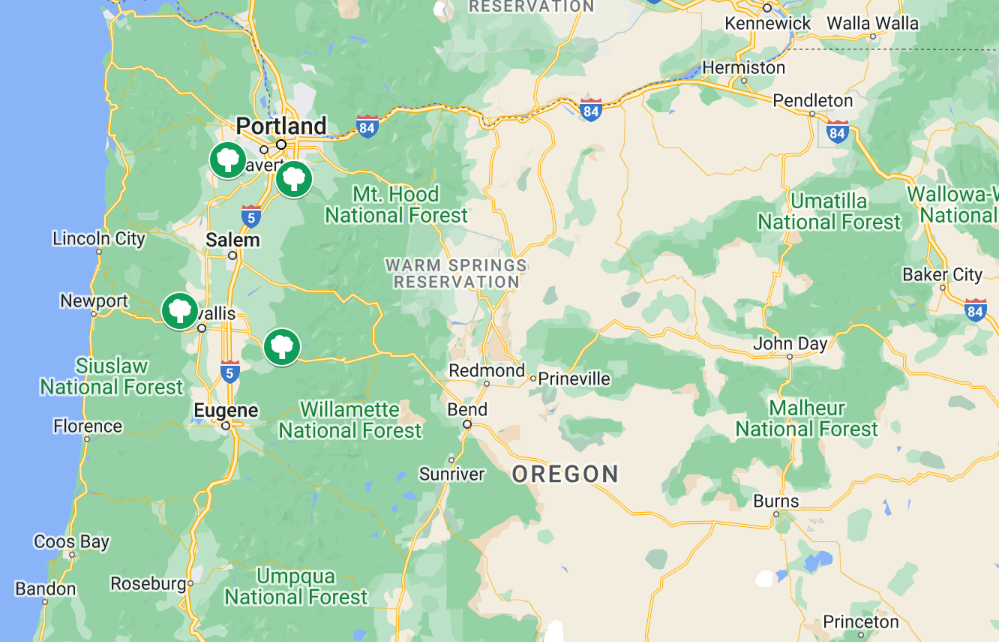This screenshot has width=999, height=642.
Task: Tap the park marker beside Corvallis
Action: 180,310
